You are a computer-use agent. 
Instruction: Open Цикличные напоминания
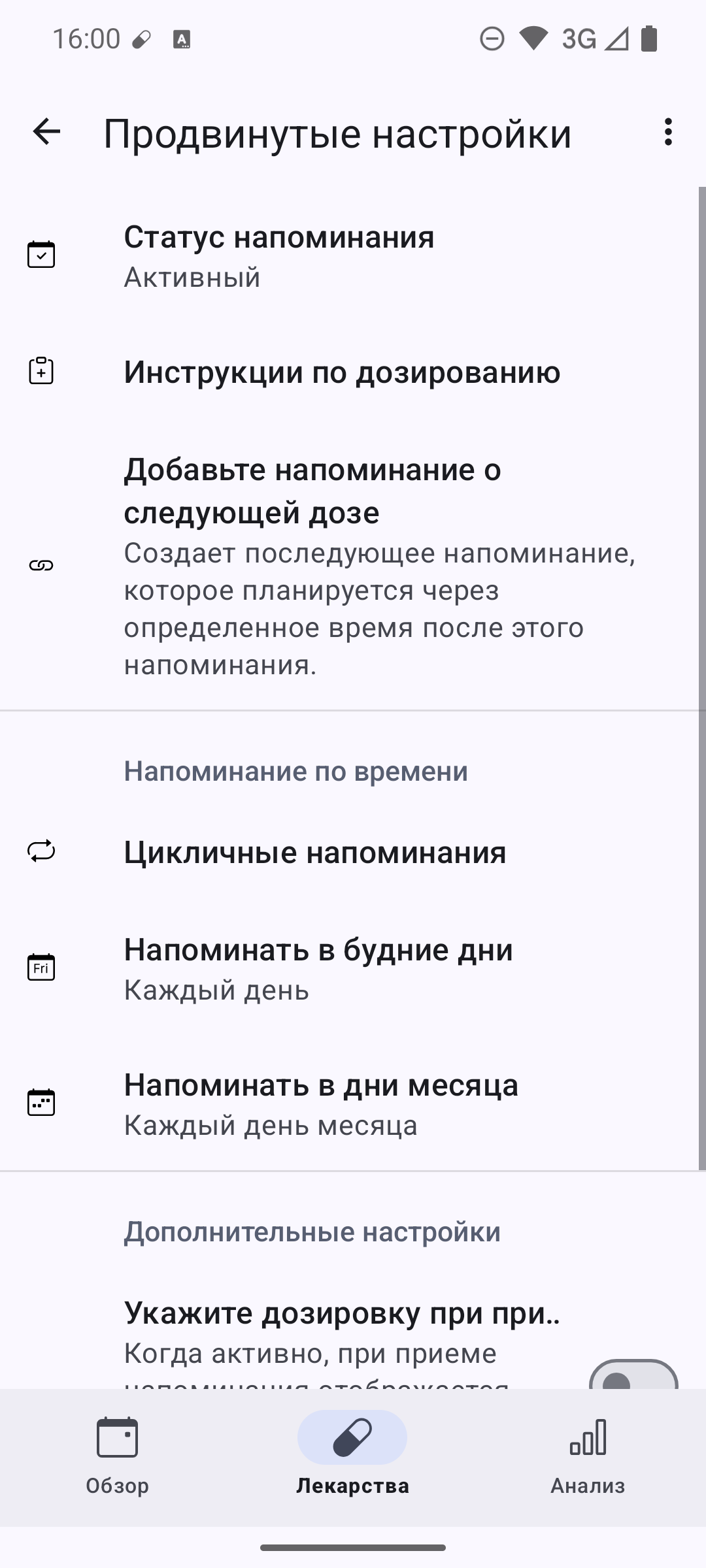353,853
